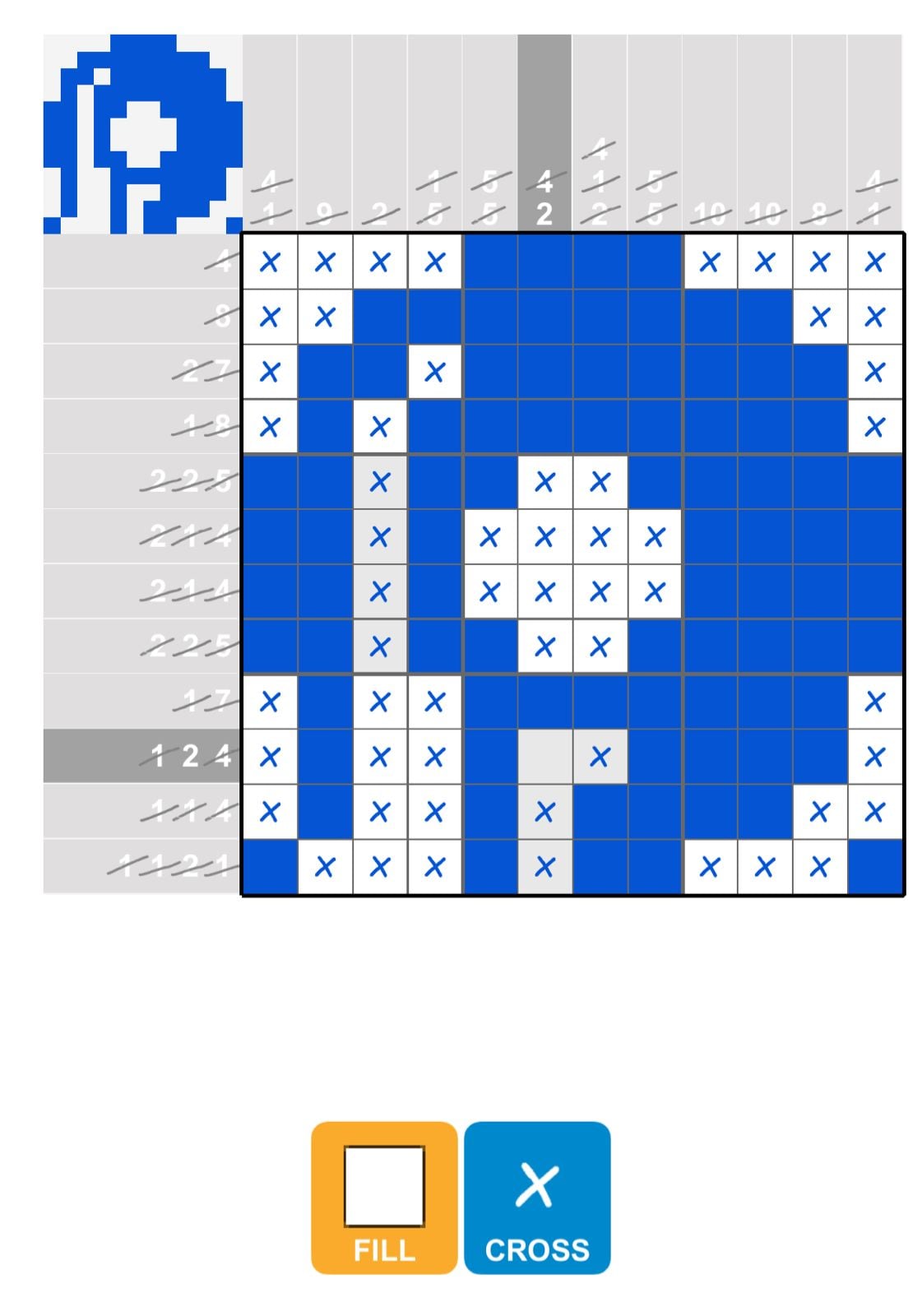Switch to the CROSS mode button

tap(536, 1197)
